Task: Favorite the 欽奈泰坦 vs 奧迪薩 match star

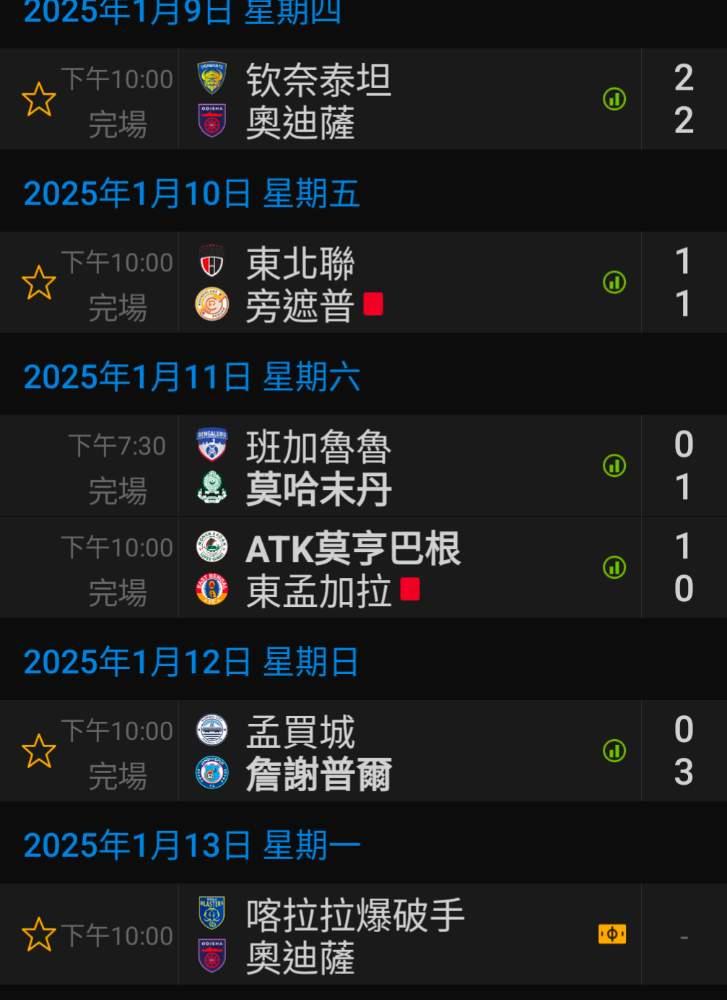Action: [x=38, y=99]
